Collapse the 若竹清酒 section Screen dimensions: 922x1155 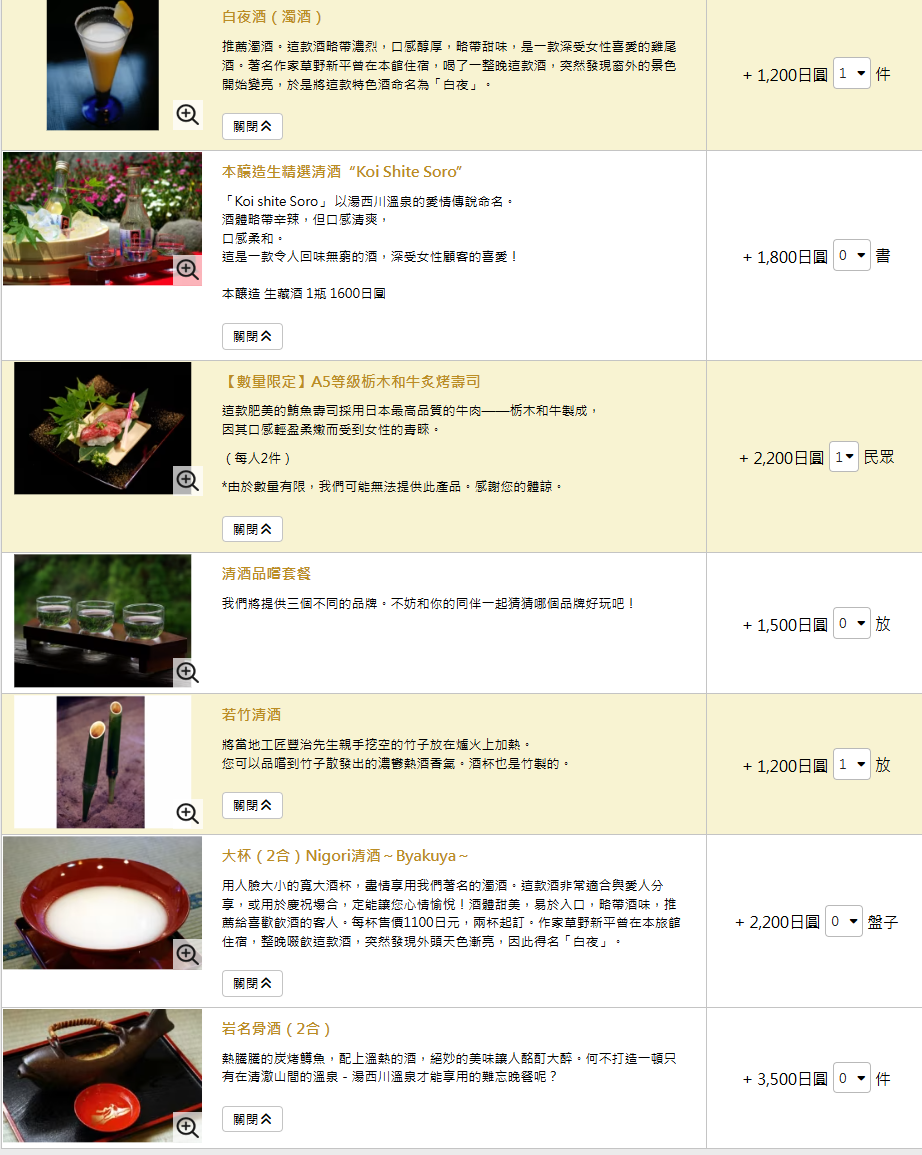tap(252, 805)
